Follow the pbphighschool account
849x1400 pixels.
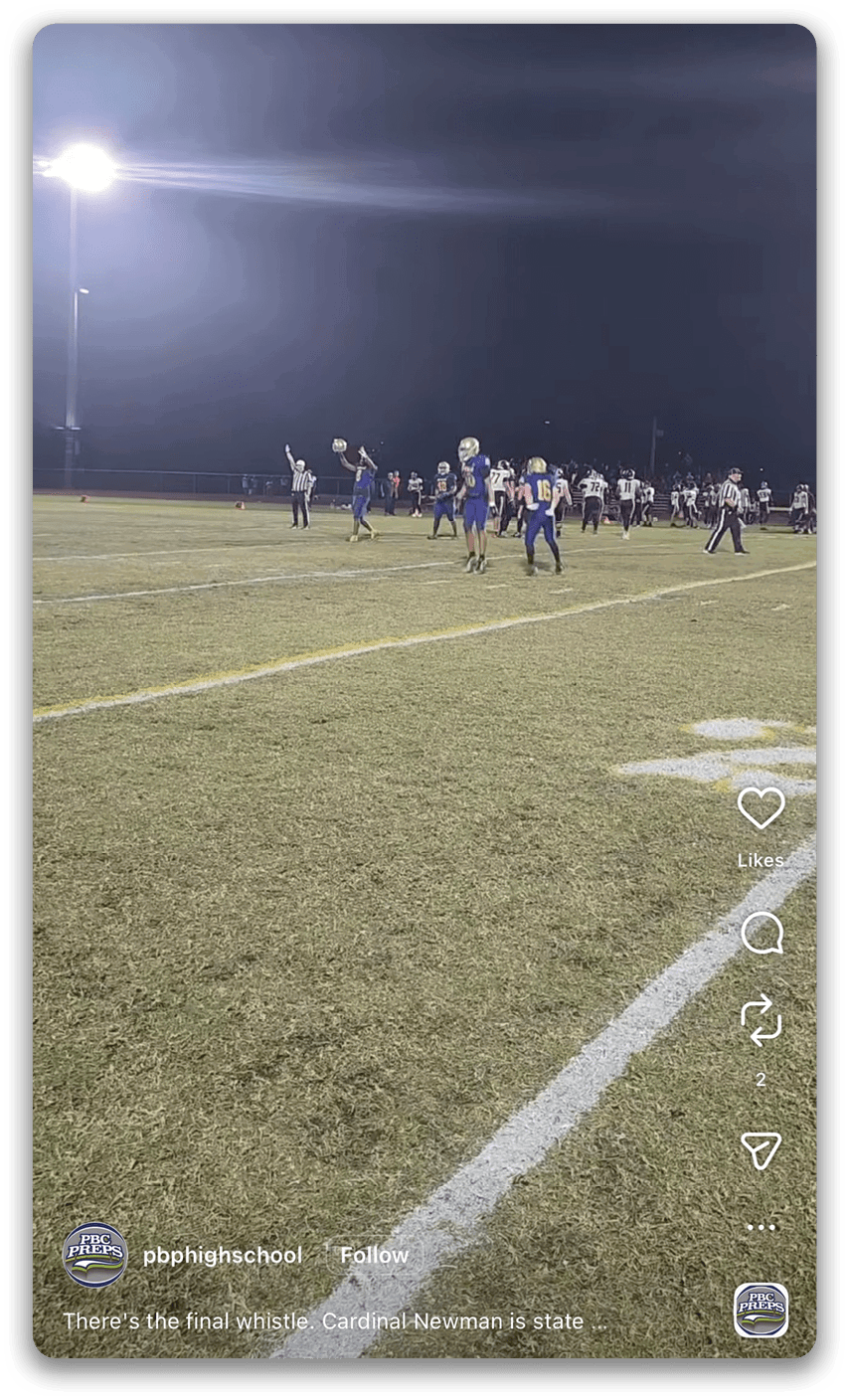[374, 1256]
